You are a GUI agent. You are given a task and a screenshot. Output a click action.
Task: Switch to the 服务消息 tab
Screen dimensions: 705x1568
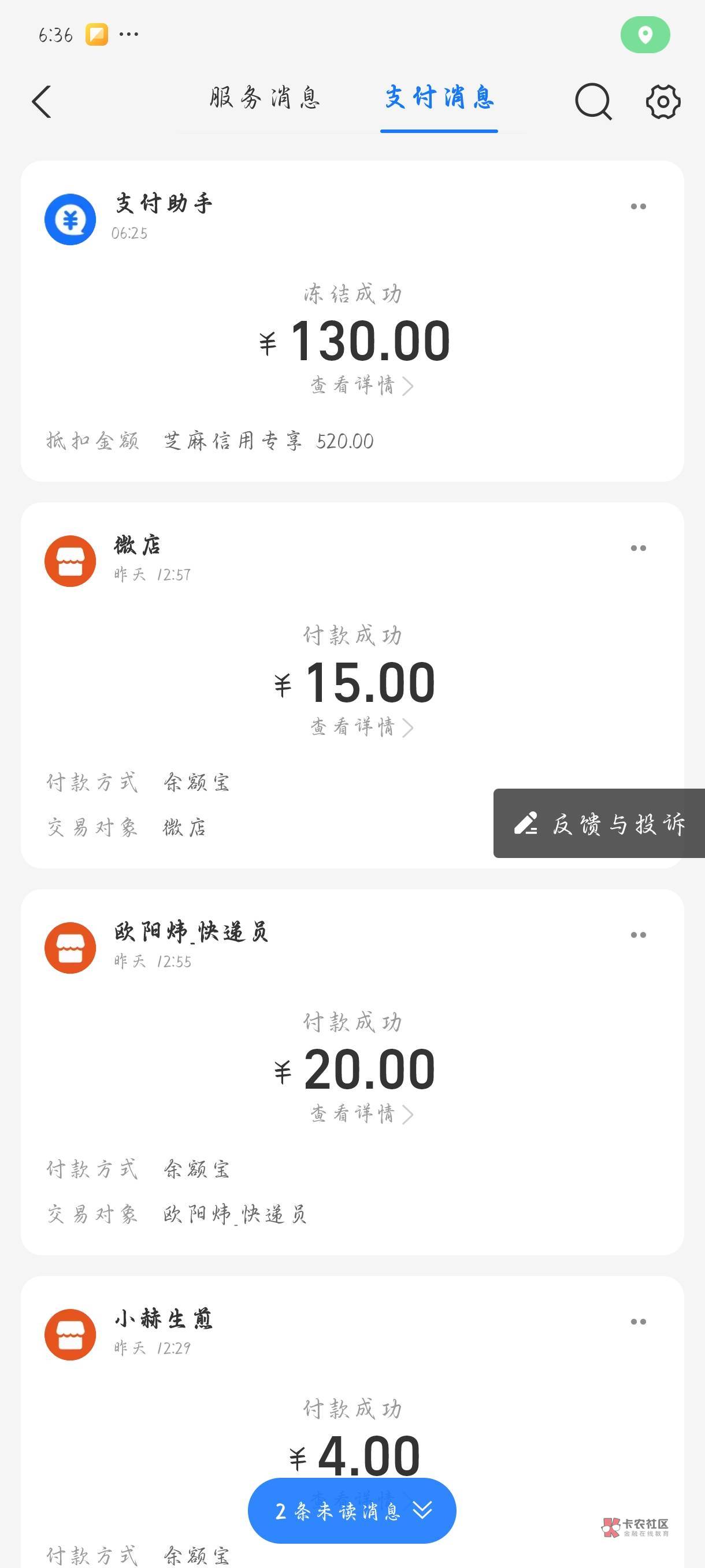click(265, 98)
